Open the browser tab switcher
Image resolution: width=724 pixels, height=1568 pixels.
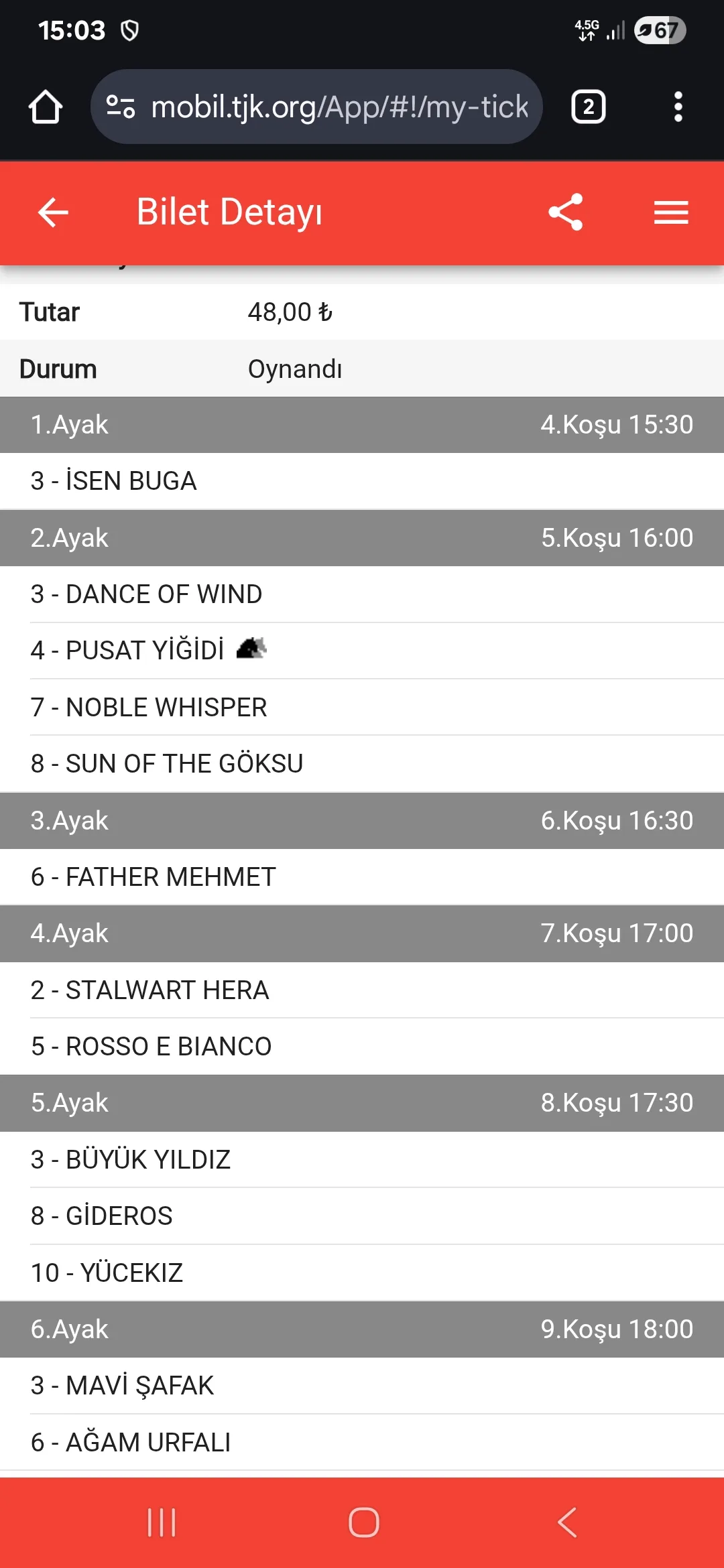click(588, 107)
